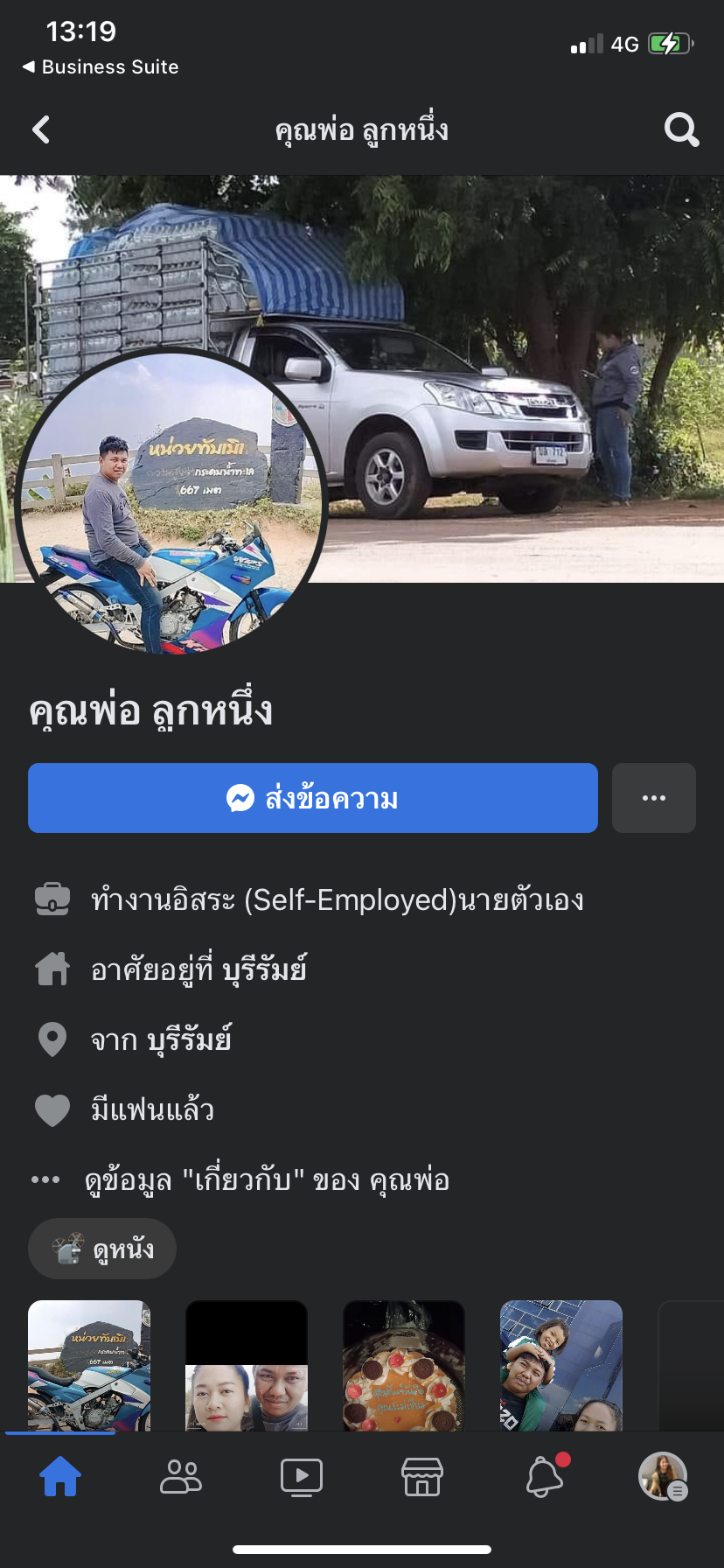Open the บุรีรัมย์ link in อาศัยอยู่ที่ row

(264, 970)
